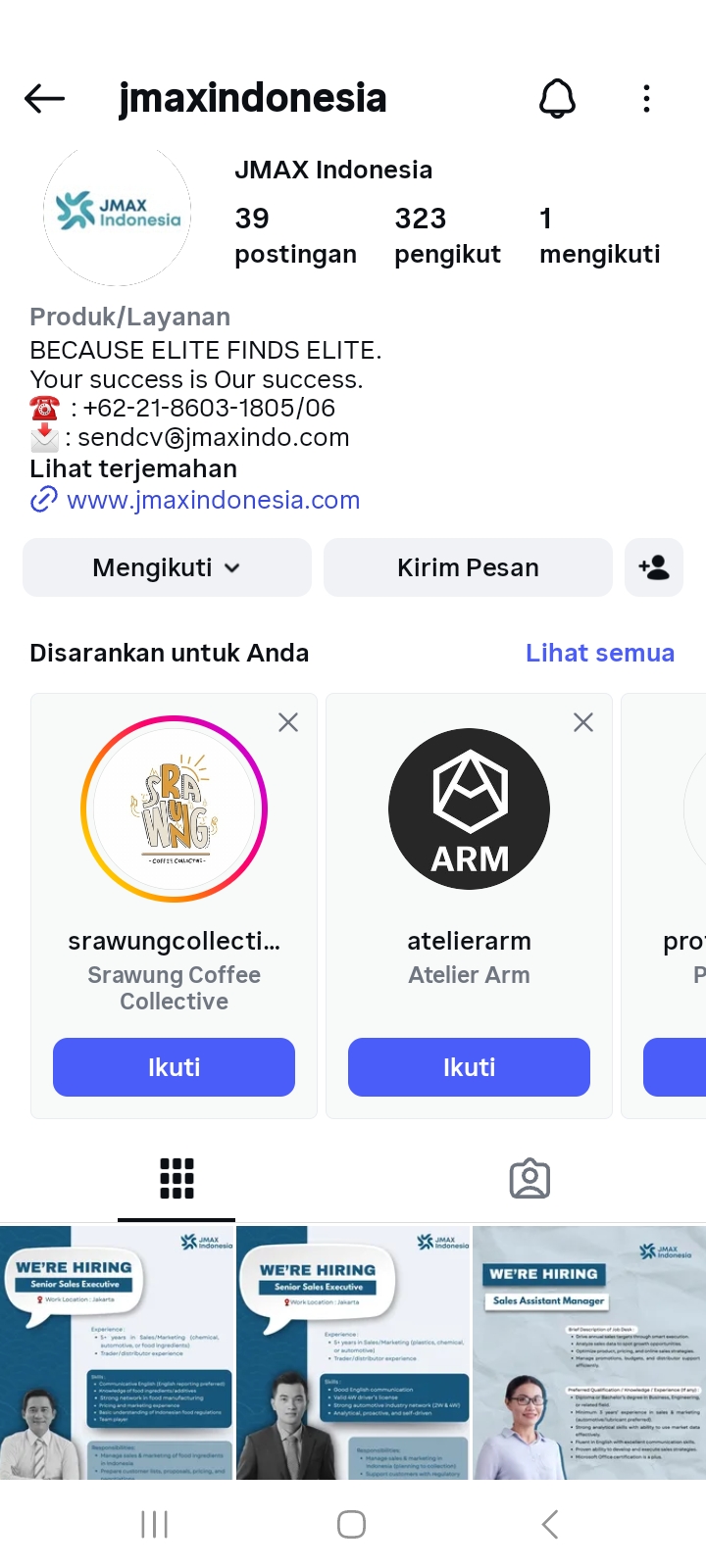Tap the add person suggestions icon
This screenshot has height=1568, width=706.
click(x=654, y=567)
